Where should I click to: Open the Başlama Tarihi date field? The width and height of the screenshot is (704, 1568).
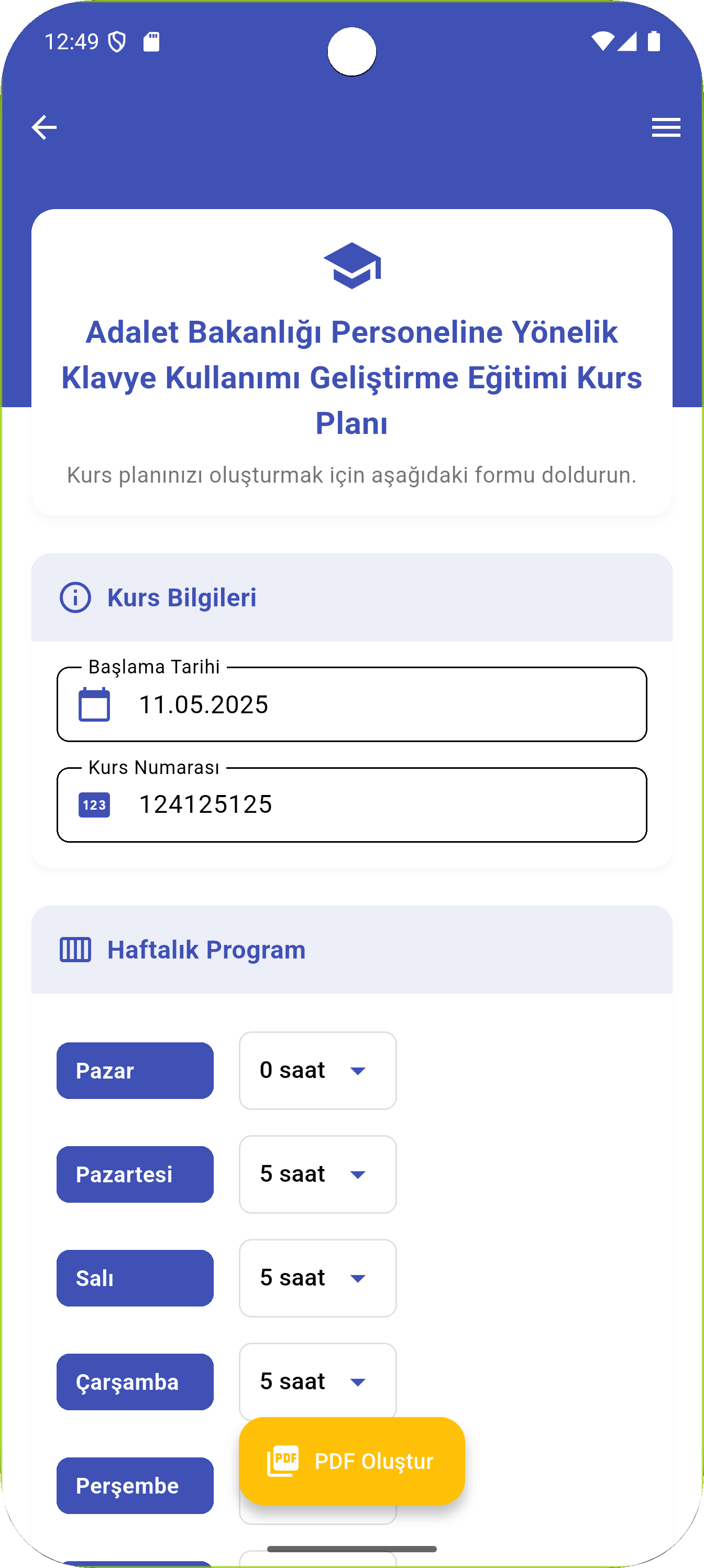(x=351, y=704)
